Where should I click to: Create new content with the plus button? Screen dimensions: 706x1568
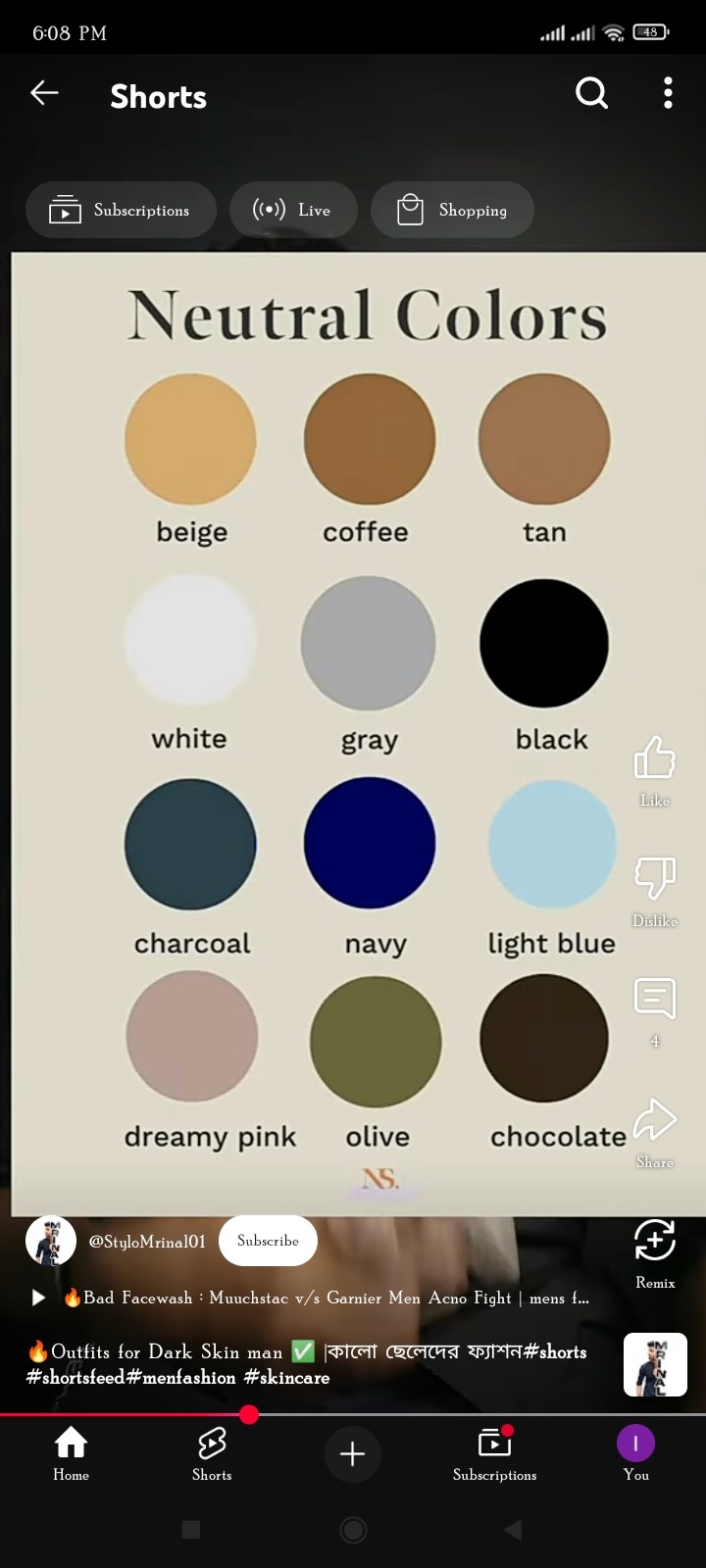352,1453
